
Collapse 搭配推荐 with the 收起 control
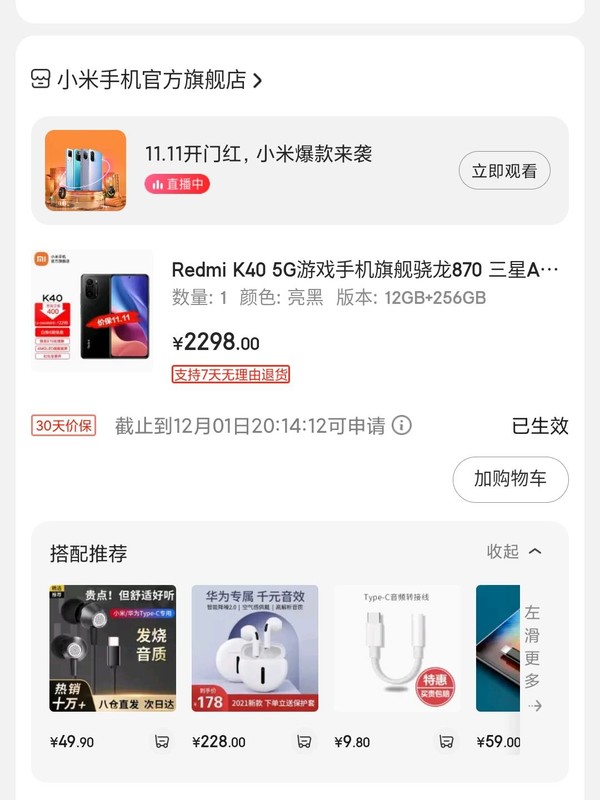click(515, 552)
